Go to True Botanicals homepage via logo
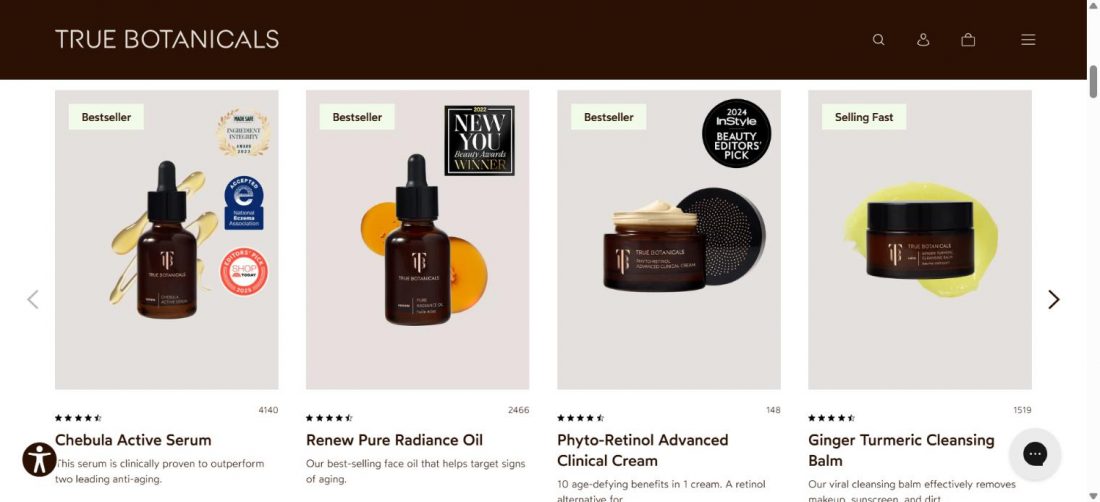This screenshot has width=1100, height=502. coord(167,39)
